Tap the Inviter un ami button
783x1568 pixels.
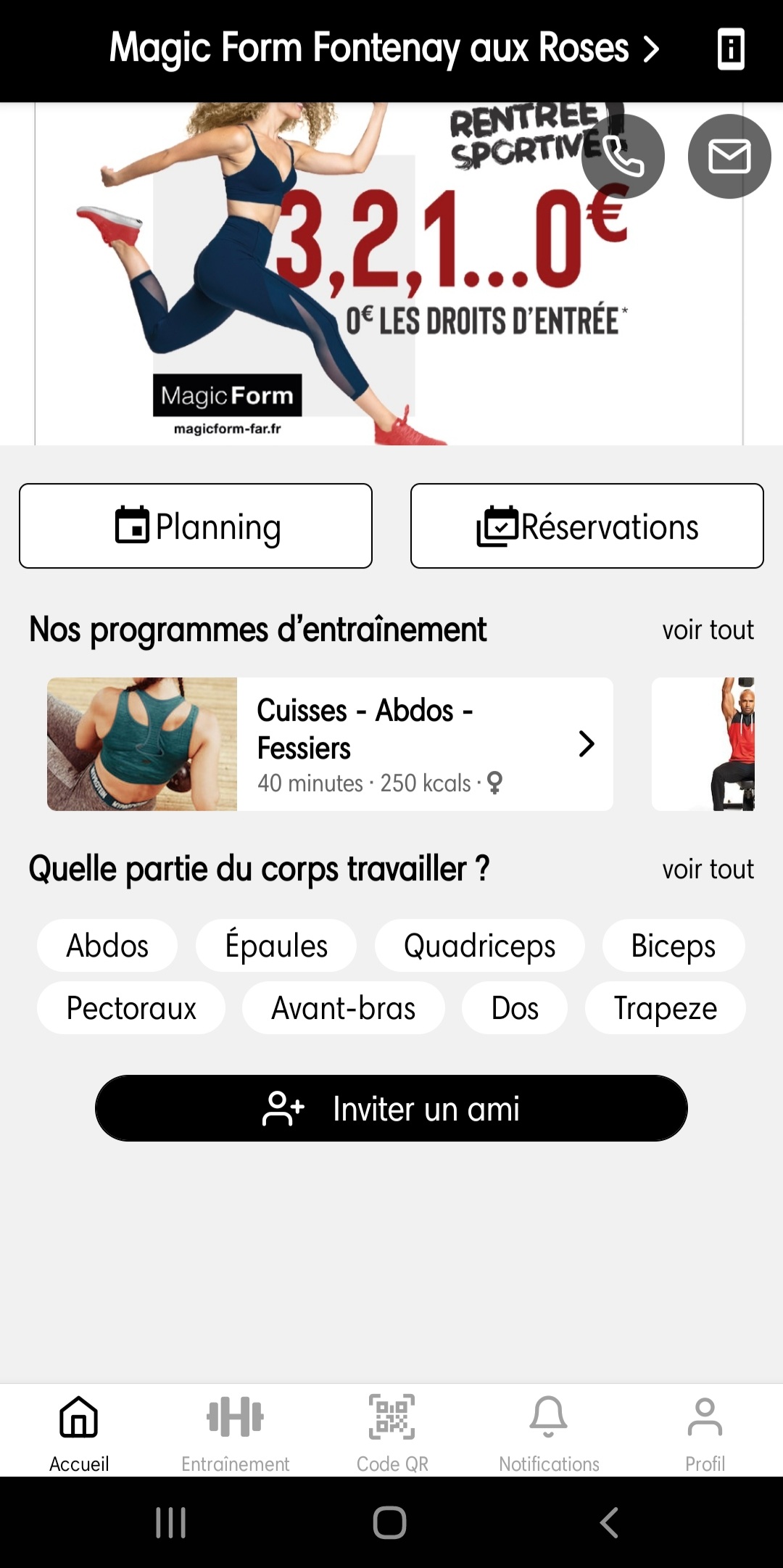(x=391, y=1107)
